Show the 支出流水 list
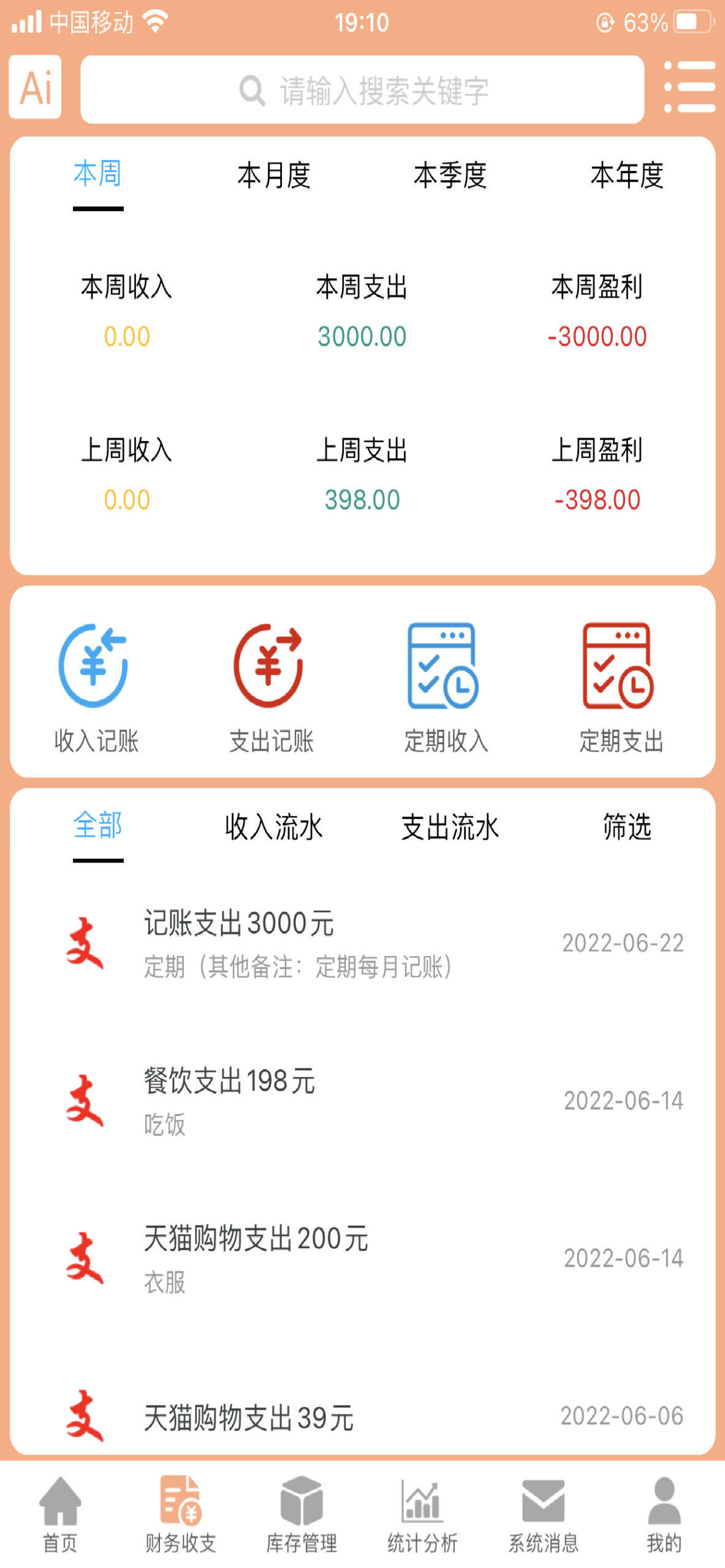 coord(450,827)
